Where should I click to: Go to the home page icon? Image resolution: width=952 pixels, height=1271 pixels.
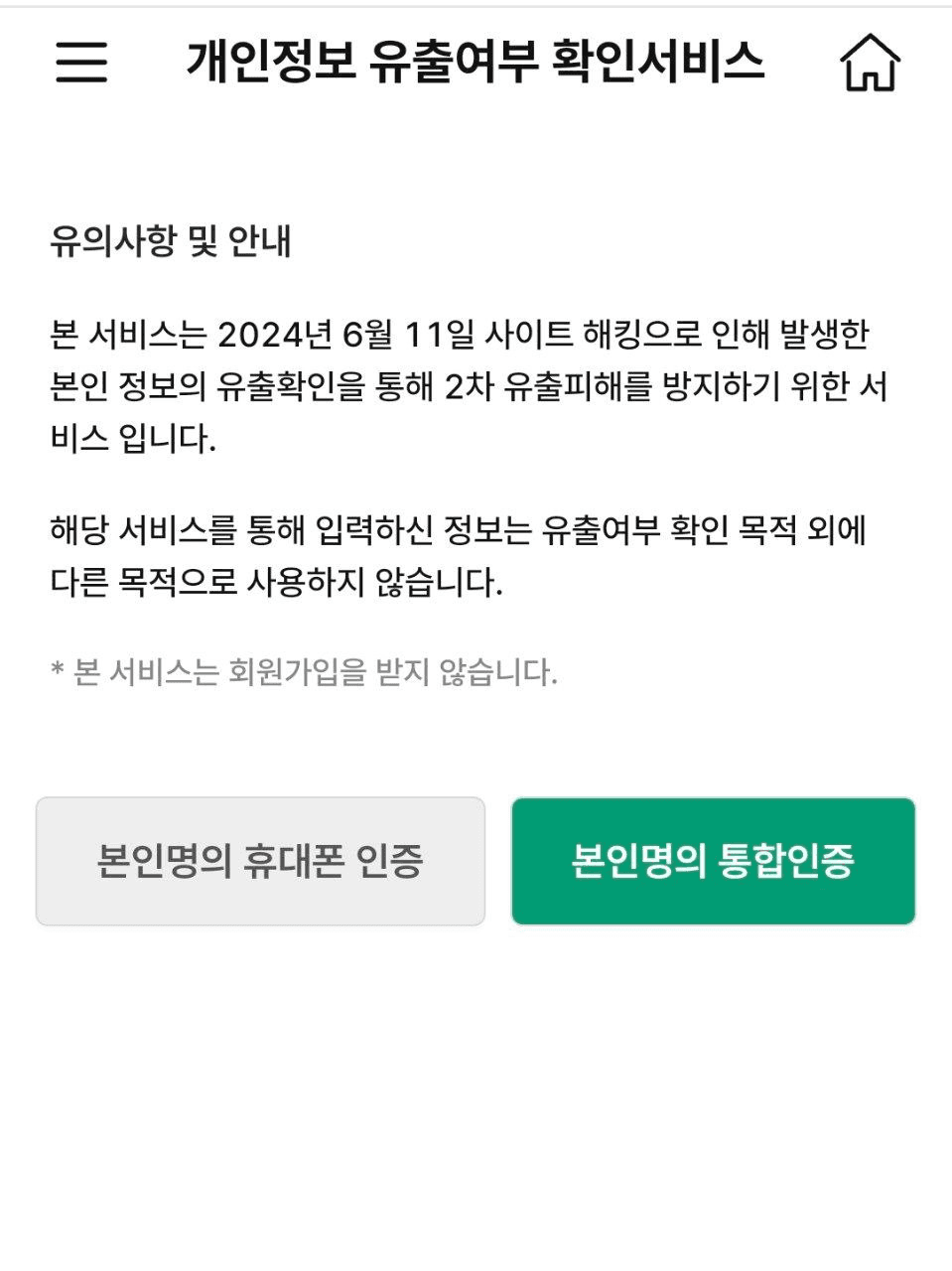(870, 63)
